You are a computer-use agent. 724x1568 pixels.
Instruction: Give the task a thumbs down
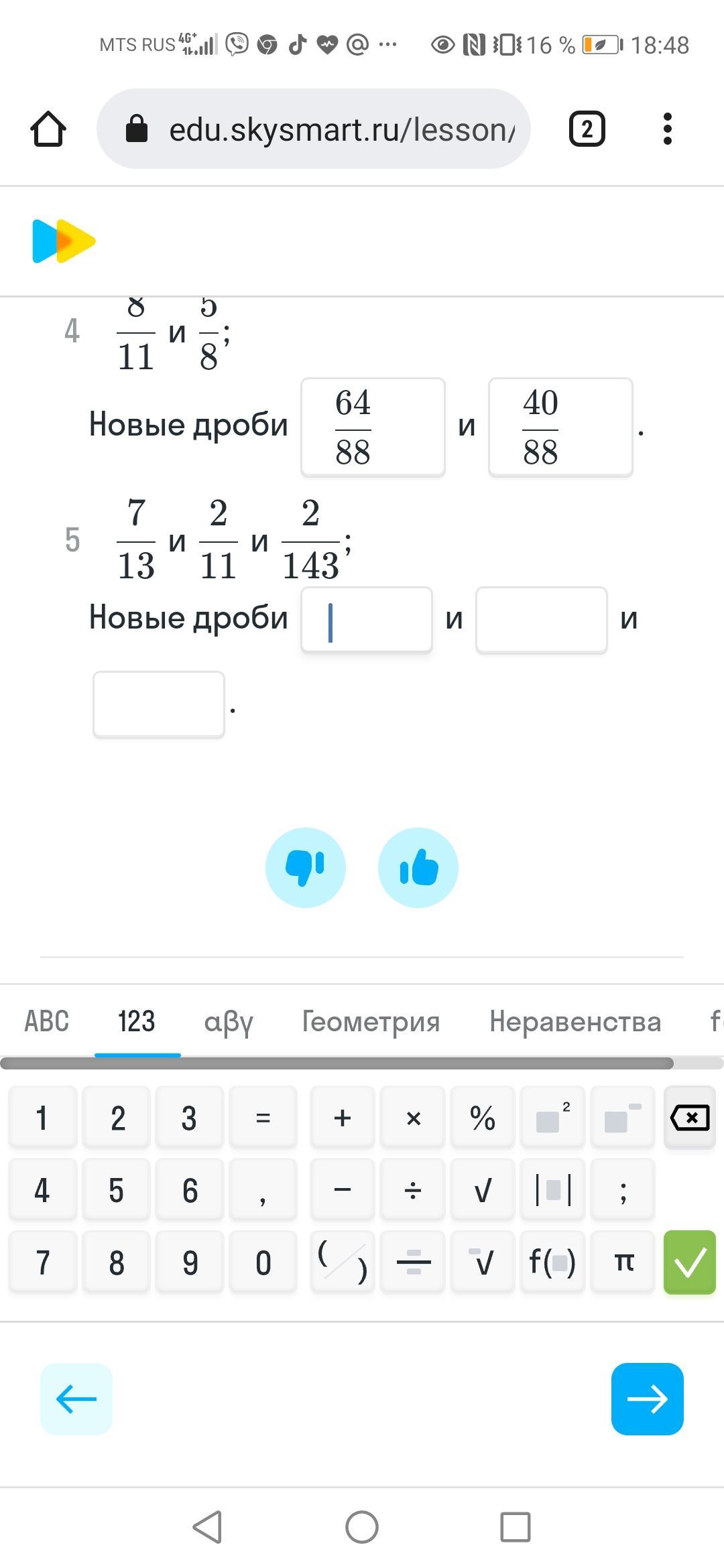(306, 867)
